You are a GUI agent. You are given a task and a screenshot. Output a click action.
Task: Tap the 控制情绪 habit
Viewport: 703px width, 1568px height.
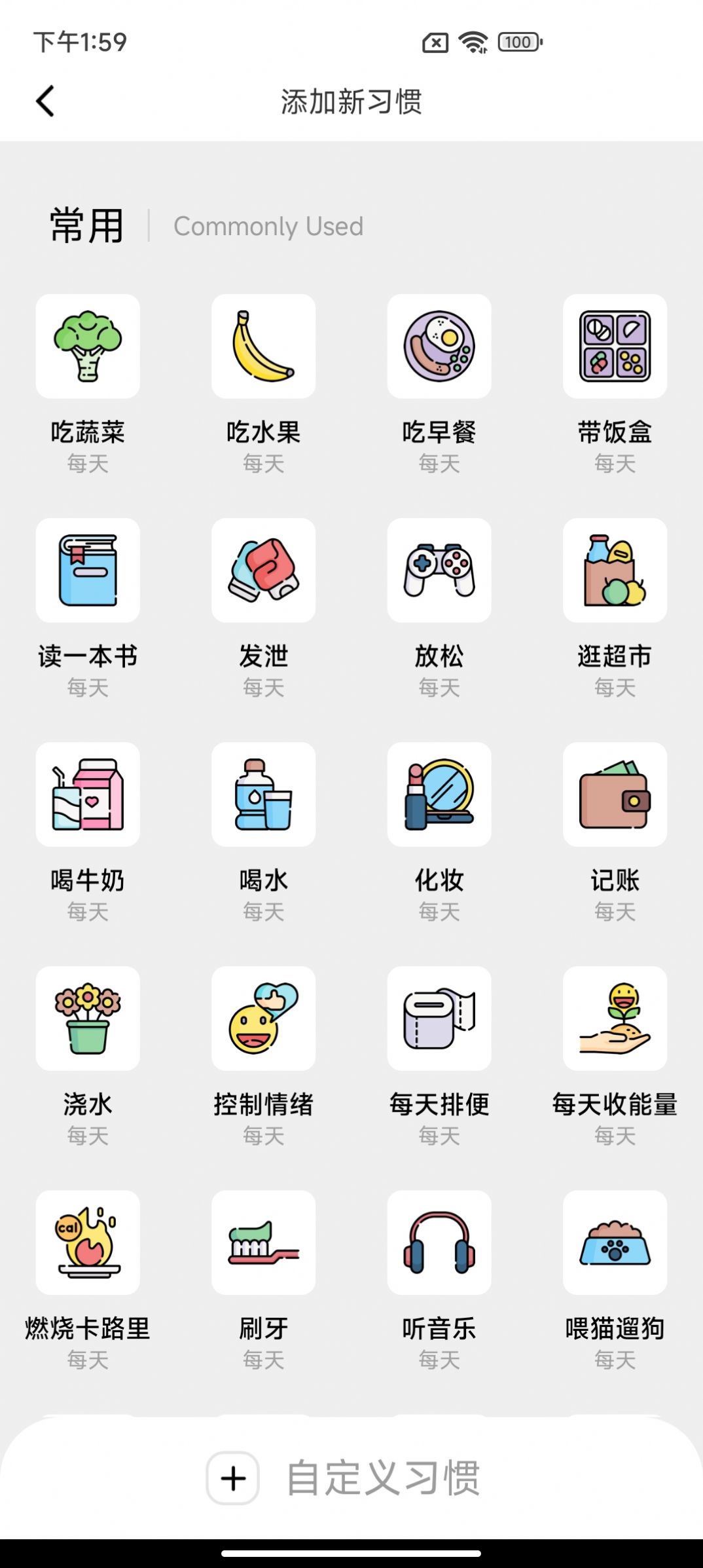coord(263,1018)
